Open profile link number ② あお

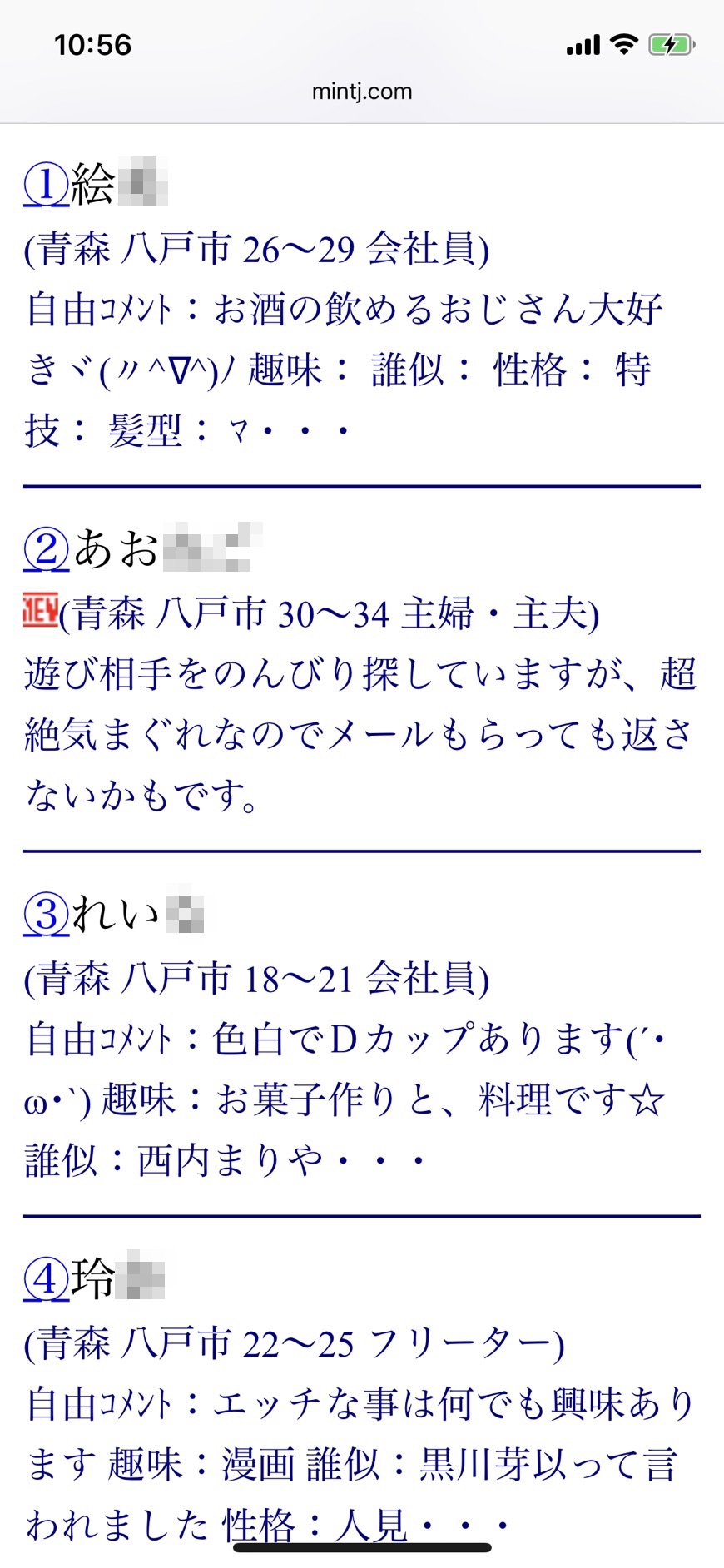[47, 549]
